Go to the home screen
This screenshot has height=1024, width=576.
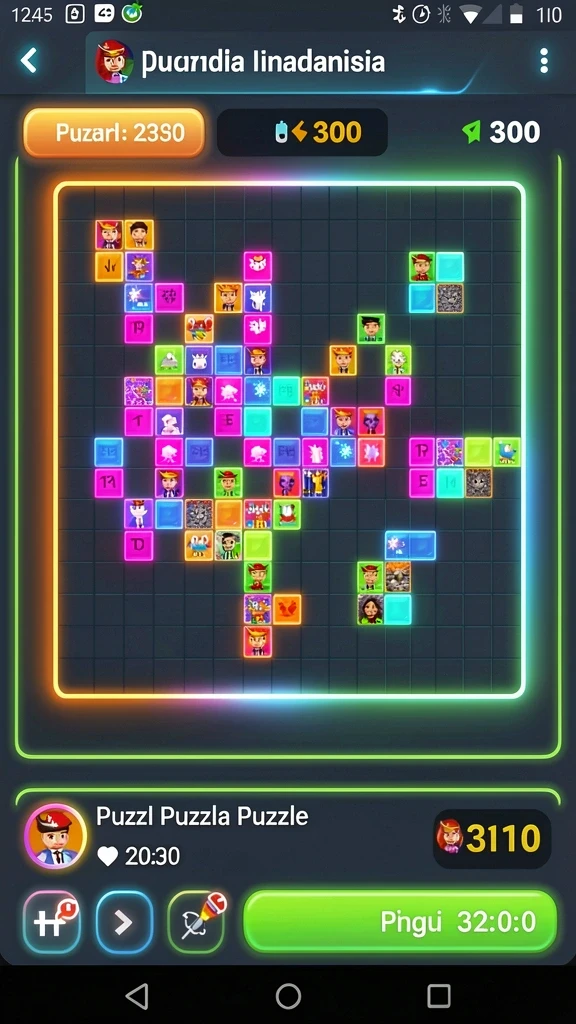288,996
